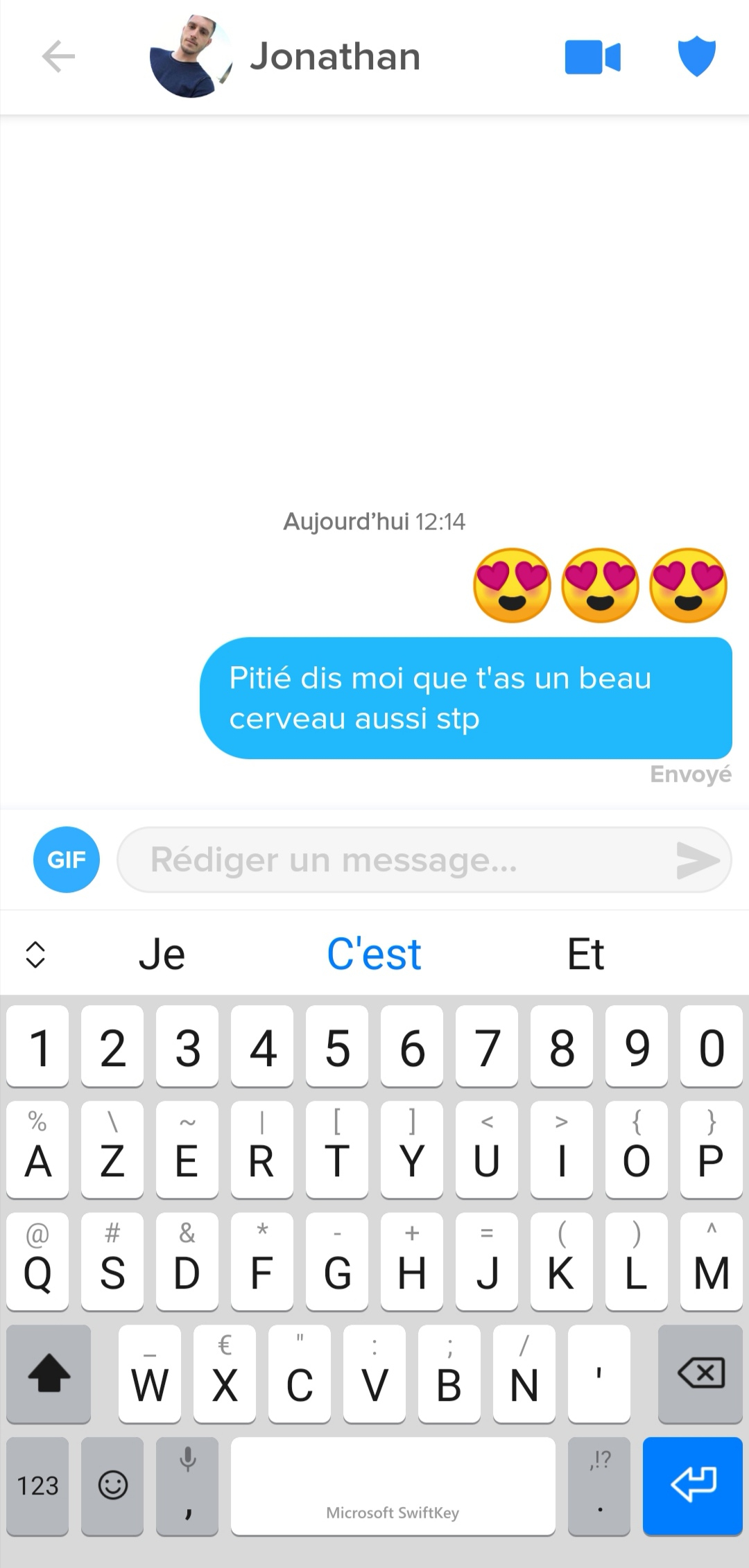Image resolution: width=749 pixels, height=1568 pixels.
Task: Open the GIF picker
Action: [67, 860]
